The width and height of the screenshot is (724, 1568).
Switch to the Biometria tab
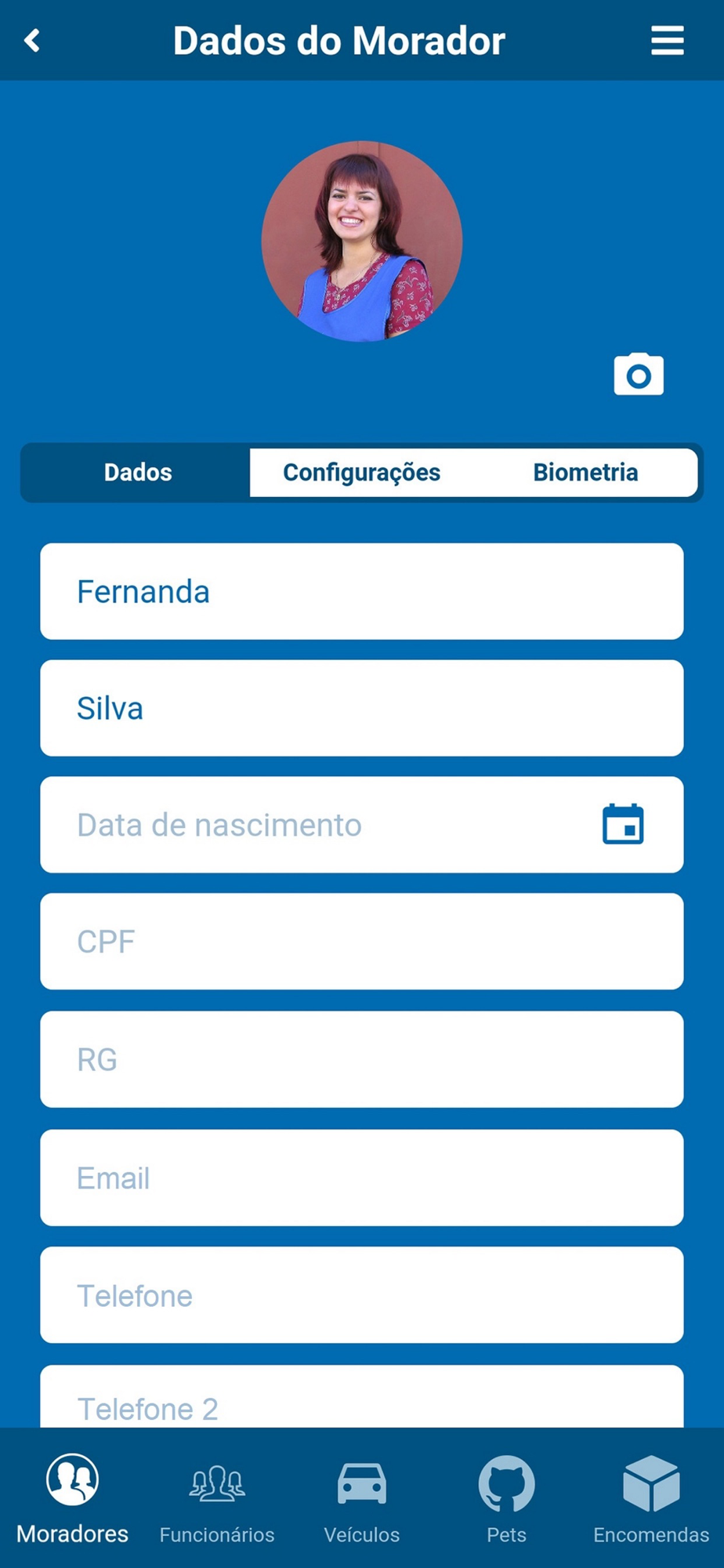(585, 472)
